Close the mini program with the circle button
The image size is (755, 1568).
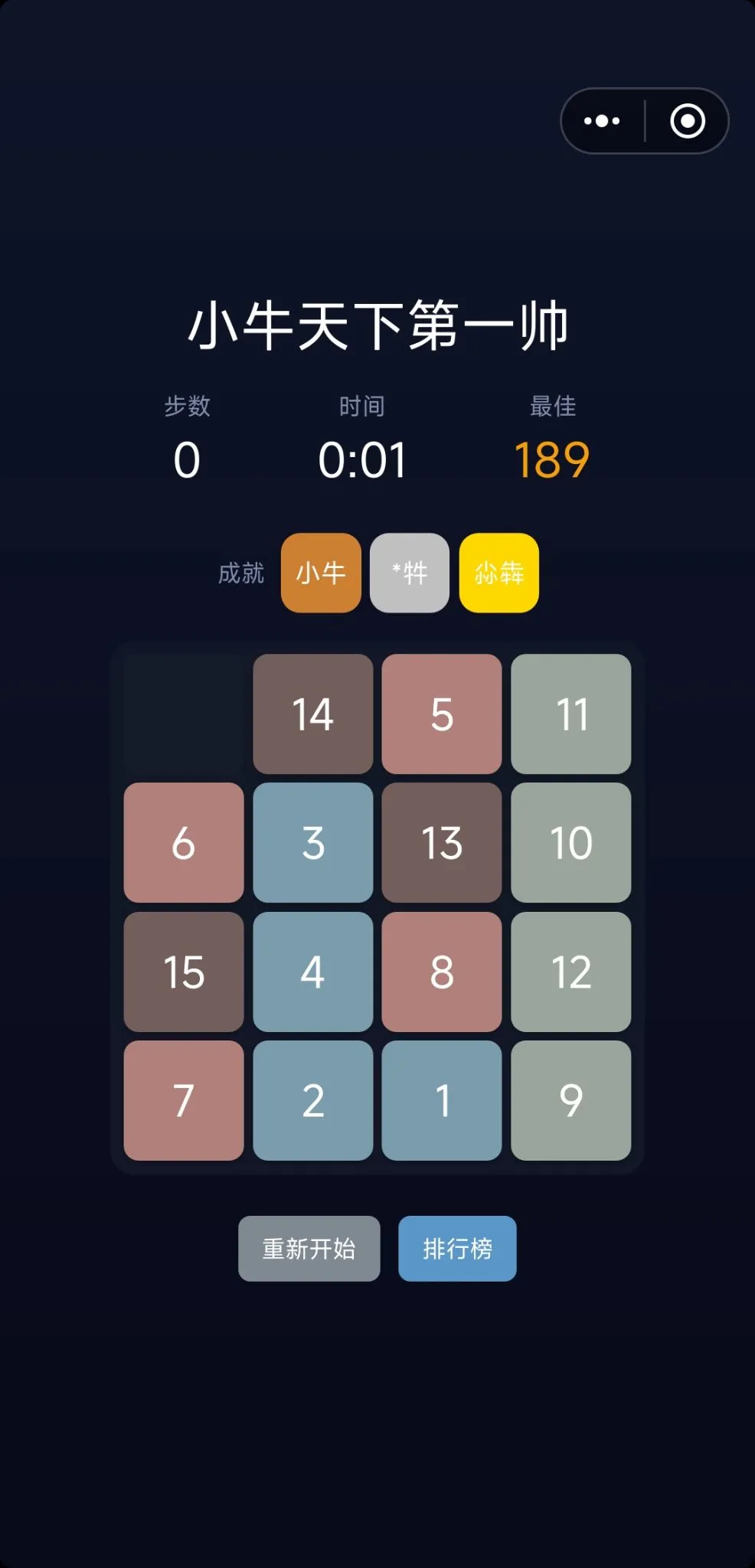tap(687, 121)
